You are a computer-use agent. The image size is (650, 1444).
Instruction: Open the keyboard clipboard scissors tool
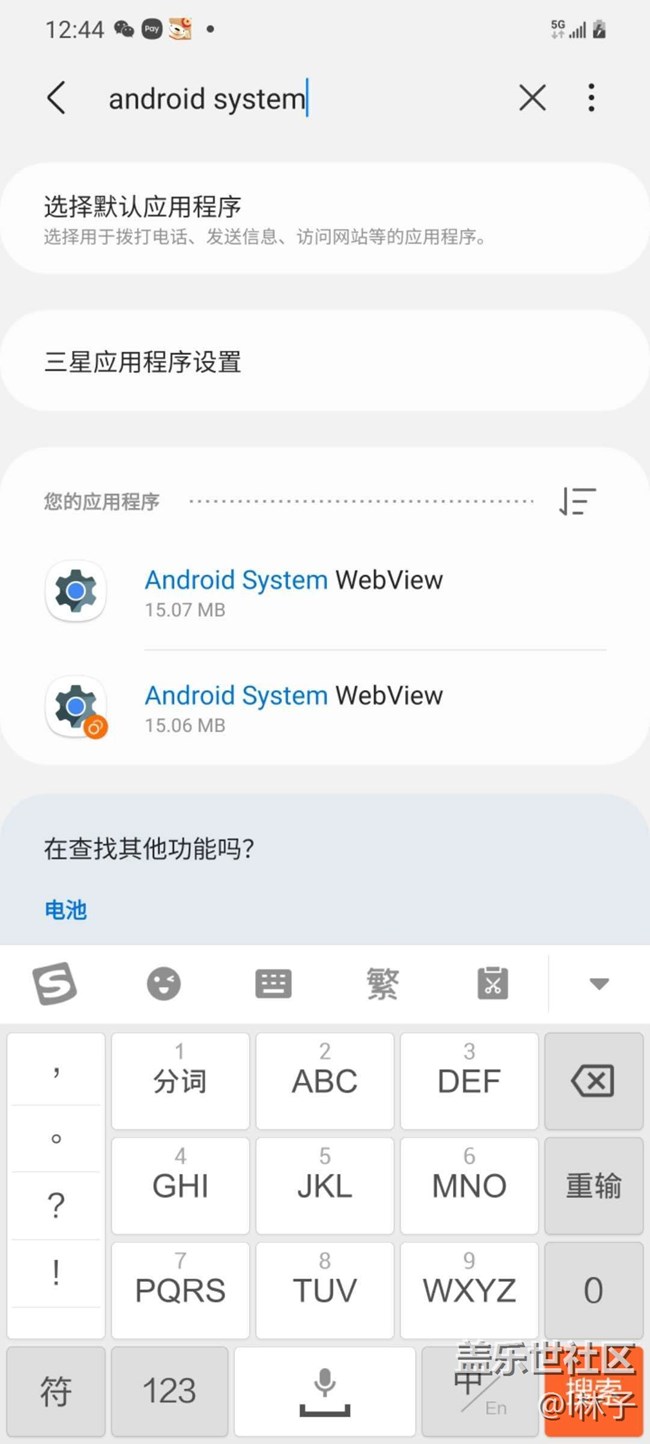point(492,984)
